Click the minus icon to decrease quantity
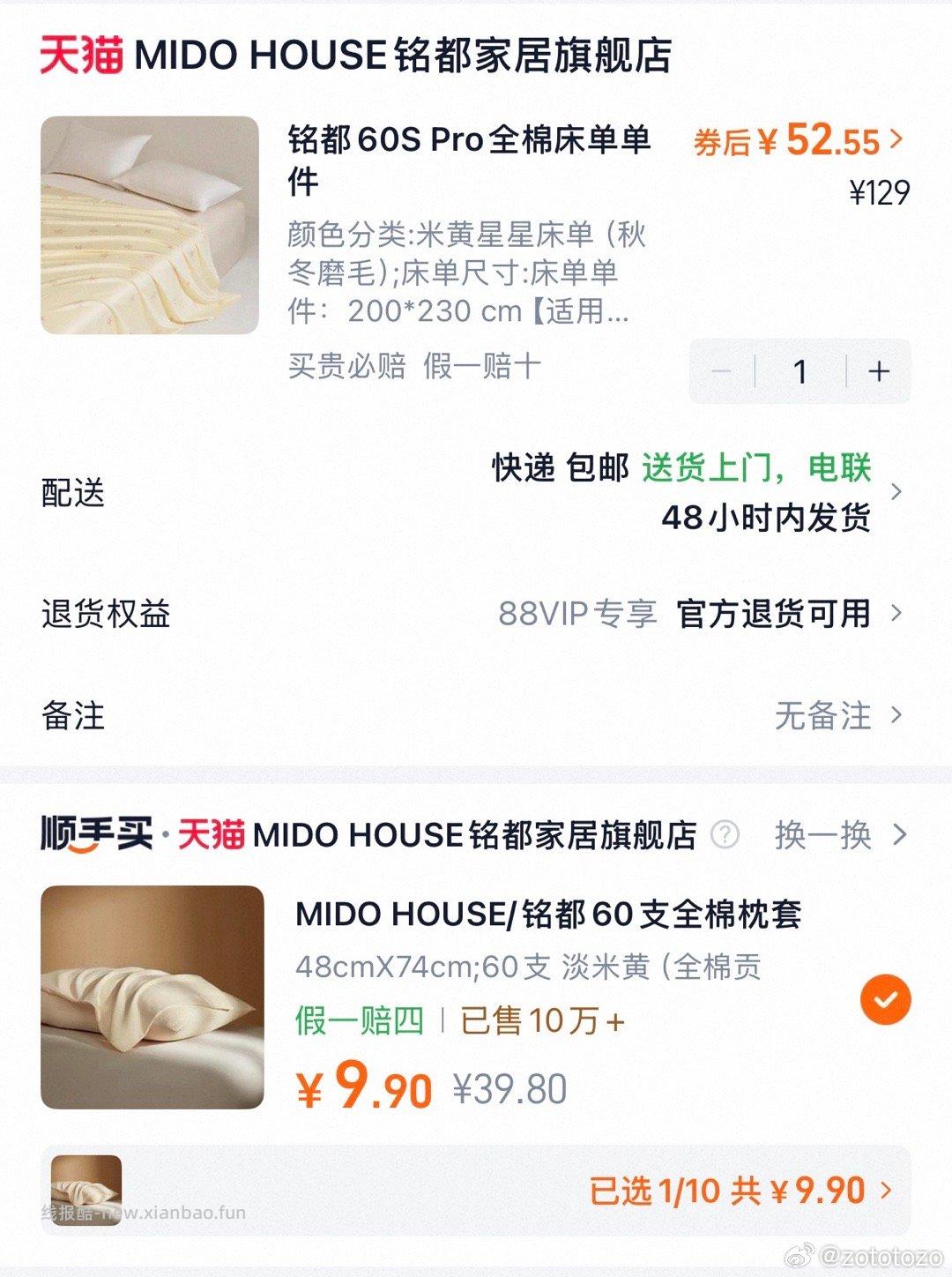 [722, 371]
